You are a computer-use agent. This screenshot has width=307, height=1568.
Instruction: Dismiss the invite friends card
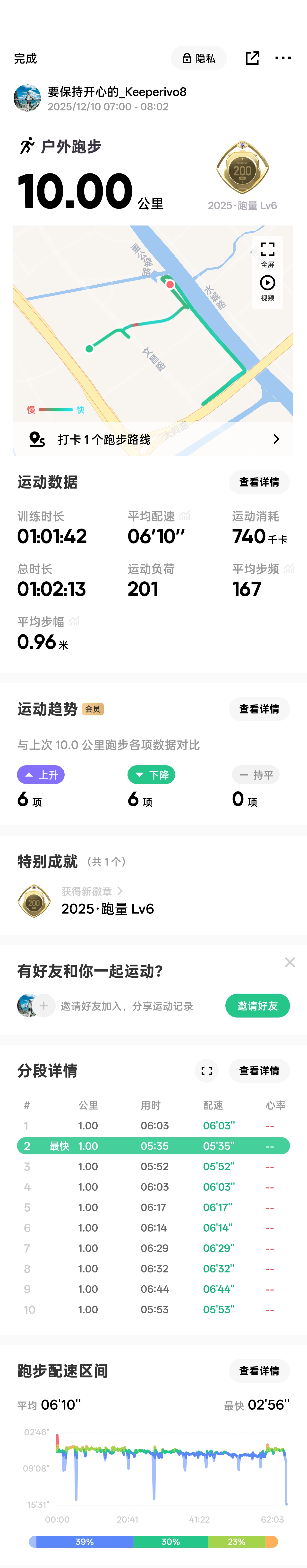(290, 962)
